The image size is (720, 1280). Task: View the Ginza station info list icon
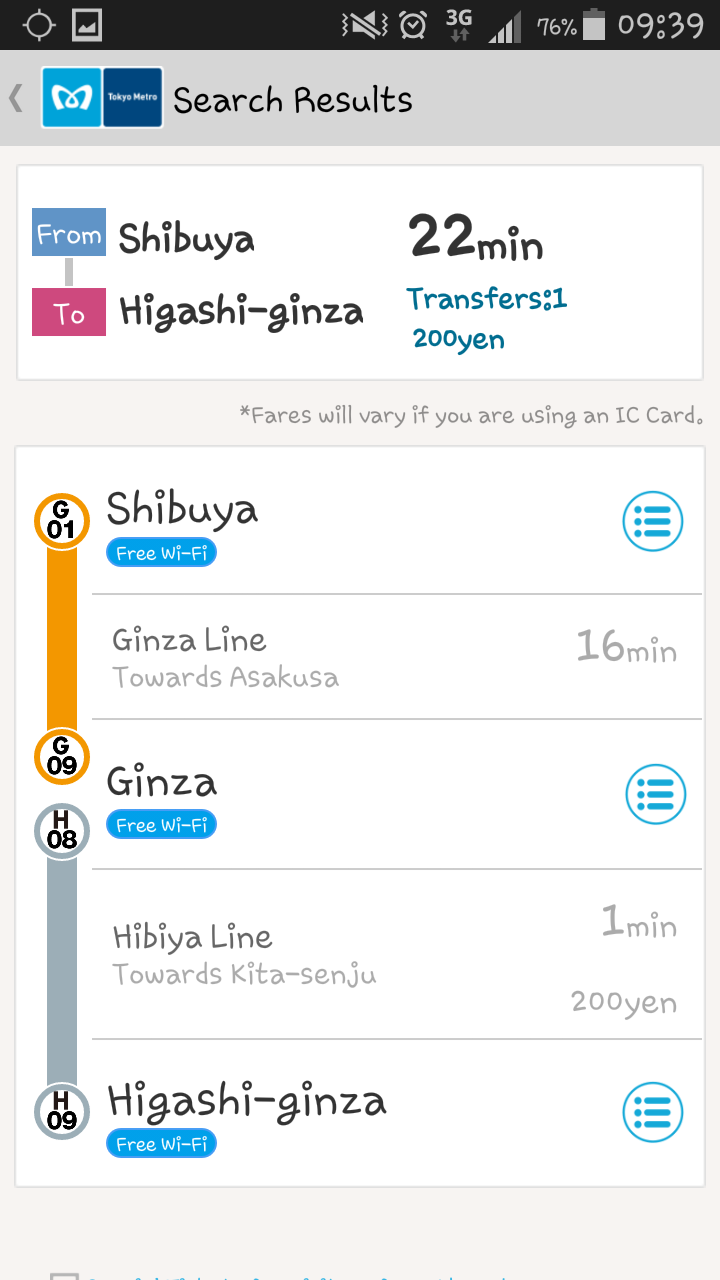coord(655,794)
